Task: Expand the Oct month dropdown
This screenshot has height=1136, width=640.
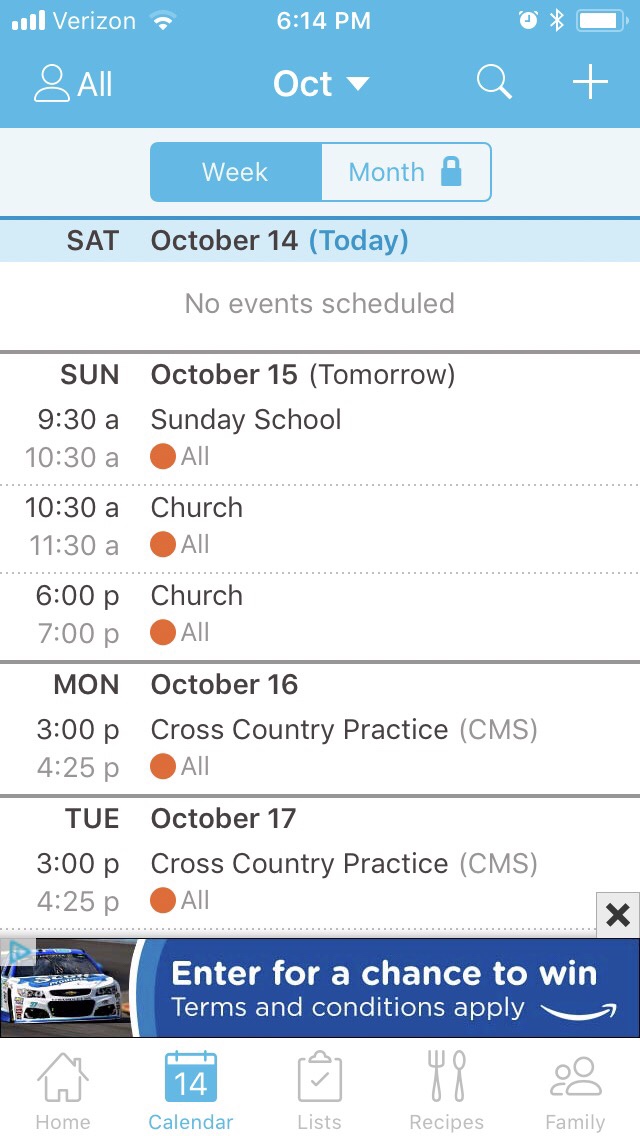Action: (320, 84)
